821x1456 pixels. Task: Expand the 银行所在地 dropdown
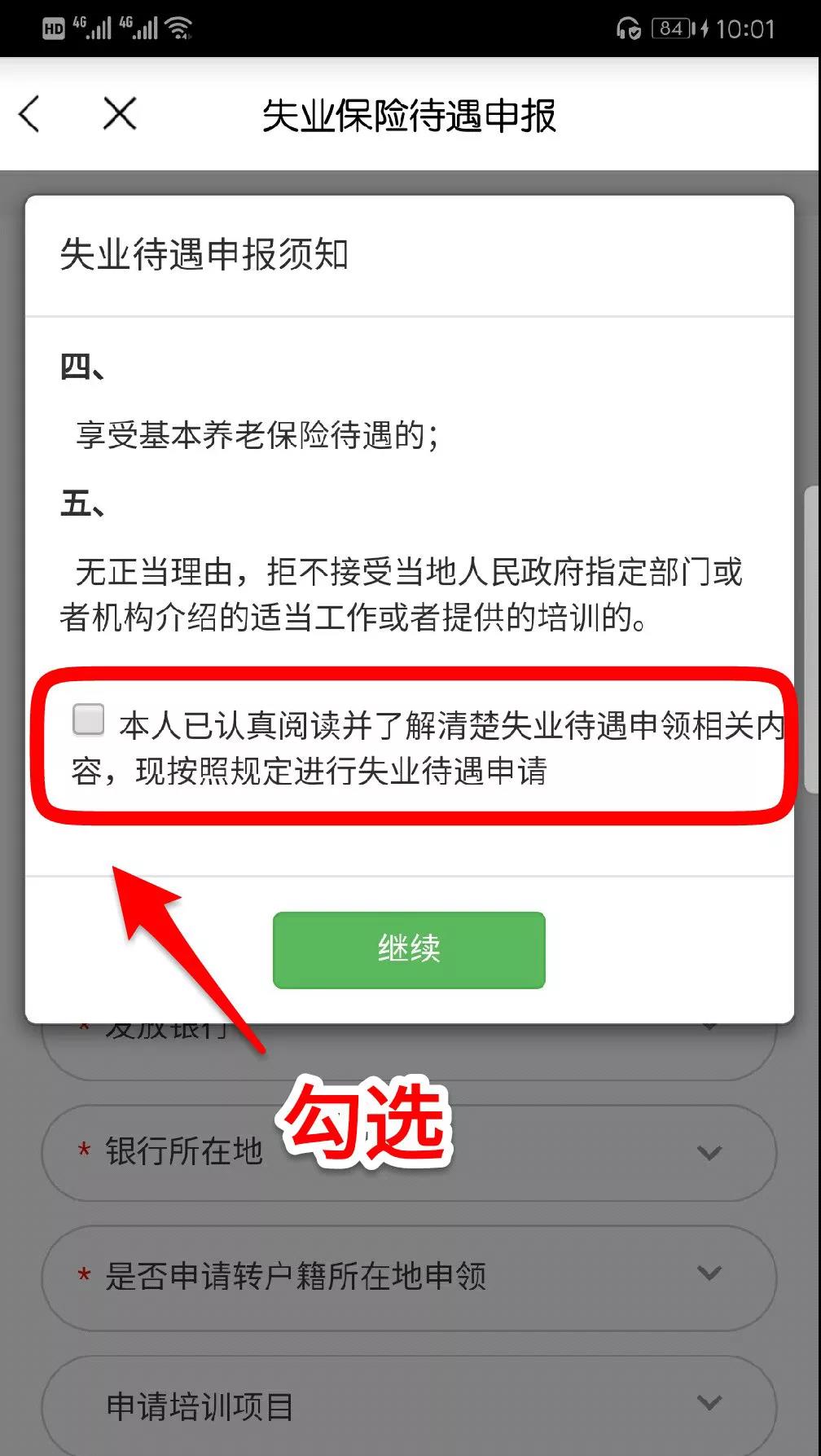pyautogui.click(x=409, y=1152)
